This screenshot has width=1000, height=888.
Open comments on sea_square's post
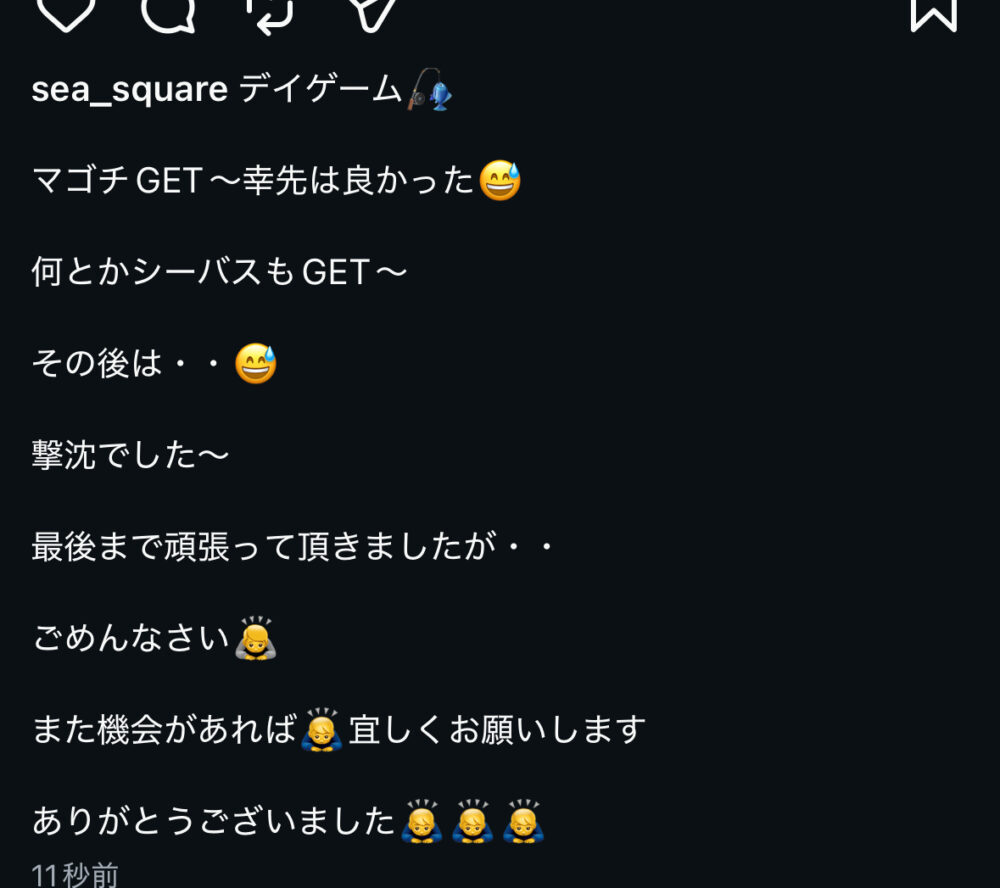tap(168, 12)
